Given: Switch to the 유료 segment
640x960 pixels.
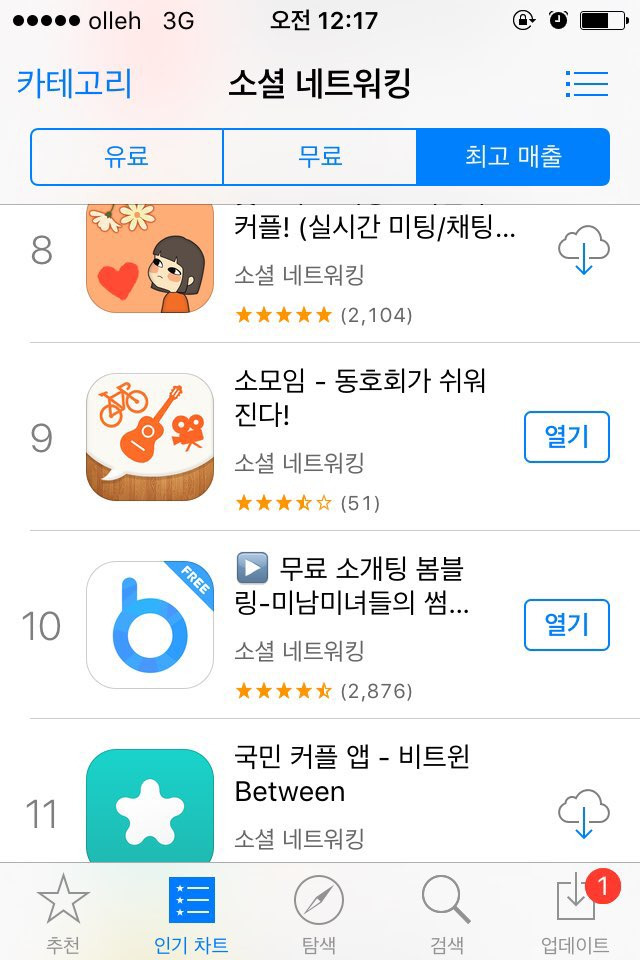Looking at the screenshot, I should pyautogui.click(x=127, y=157).
